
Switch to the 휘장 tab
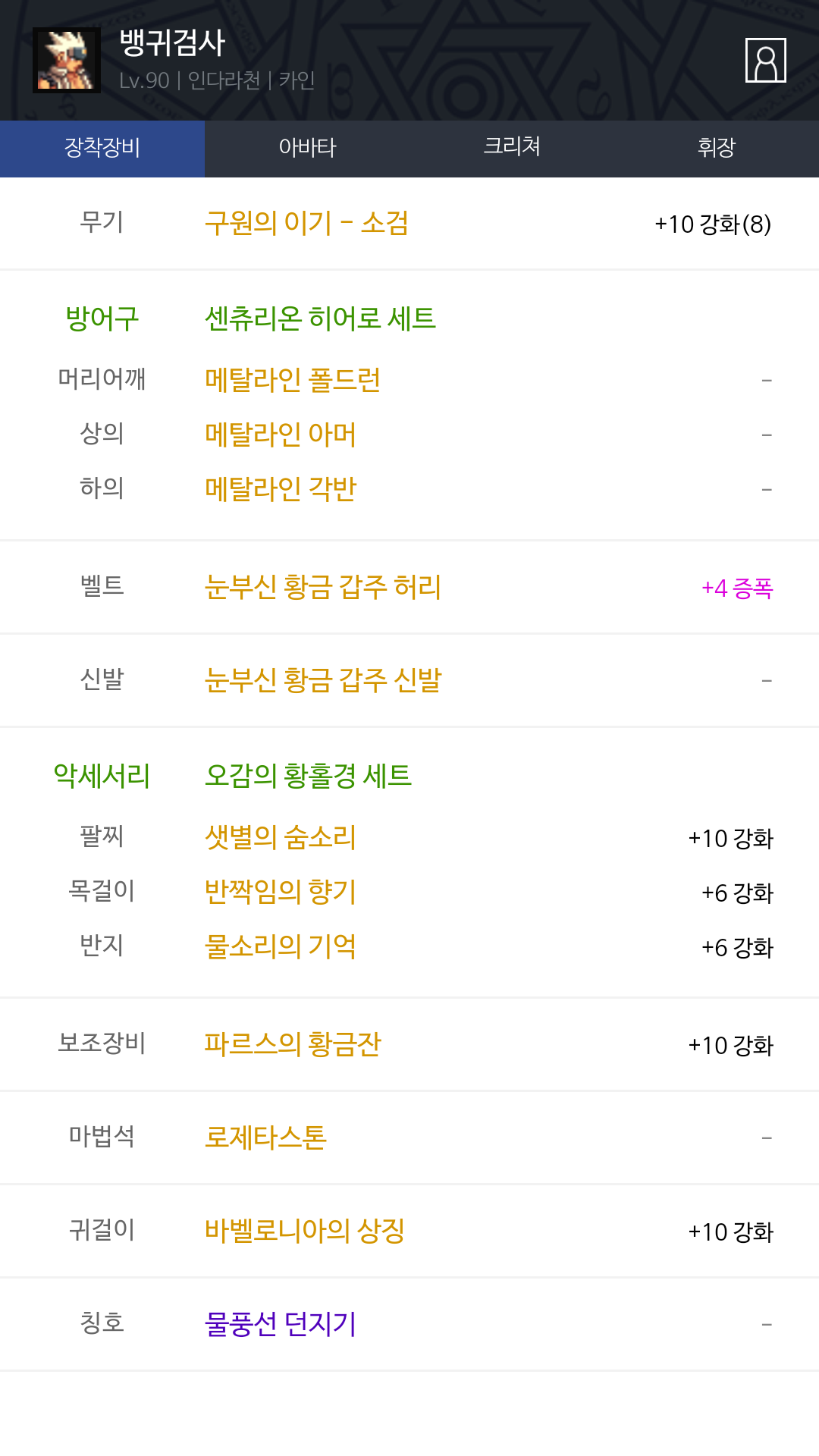click(717, 148)
